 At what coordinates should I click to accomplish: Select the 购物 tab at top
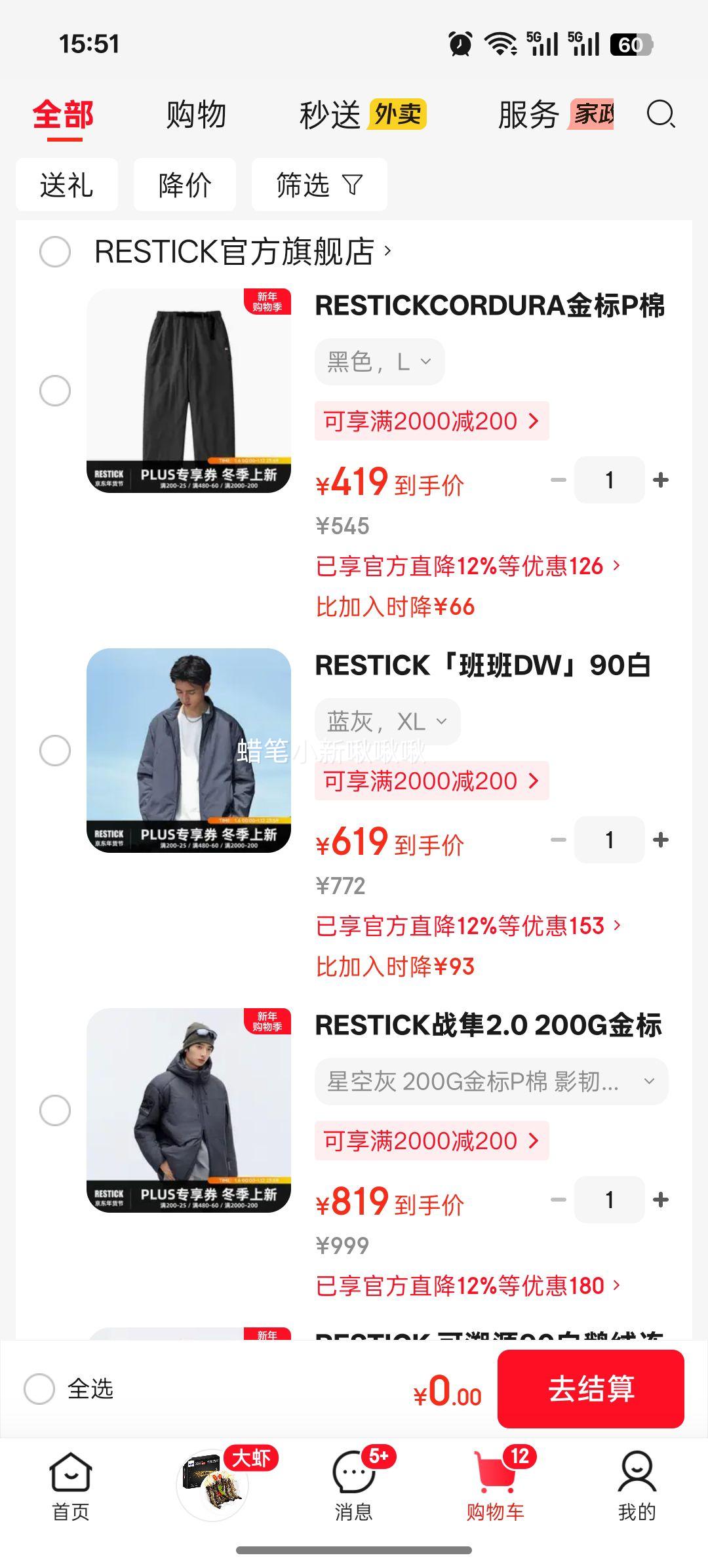coord(197,115)
